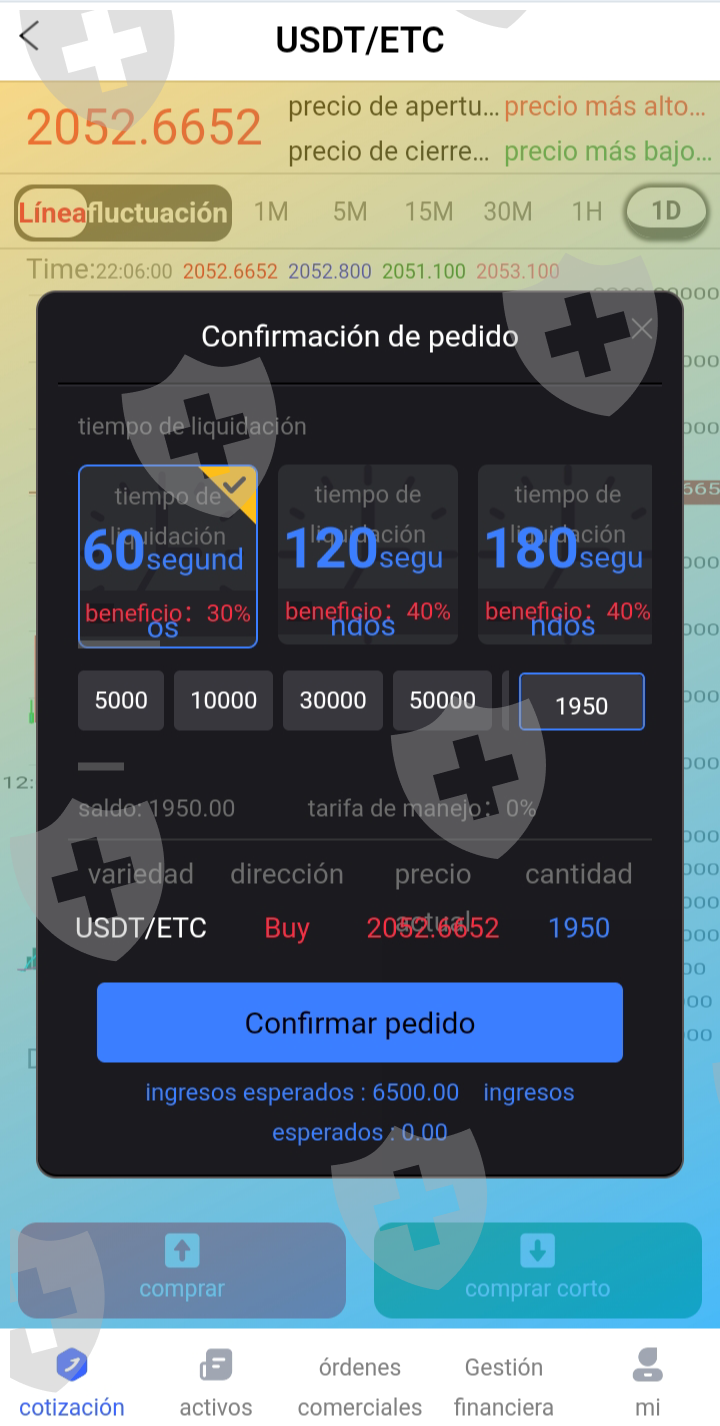Select the 60 segundos liquidation time
The image size is (720, 1426).
tap(168, 557)
